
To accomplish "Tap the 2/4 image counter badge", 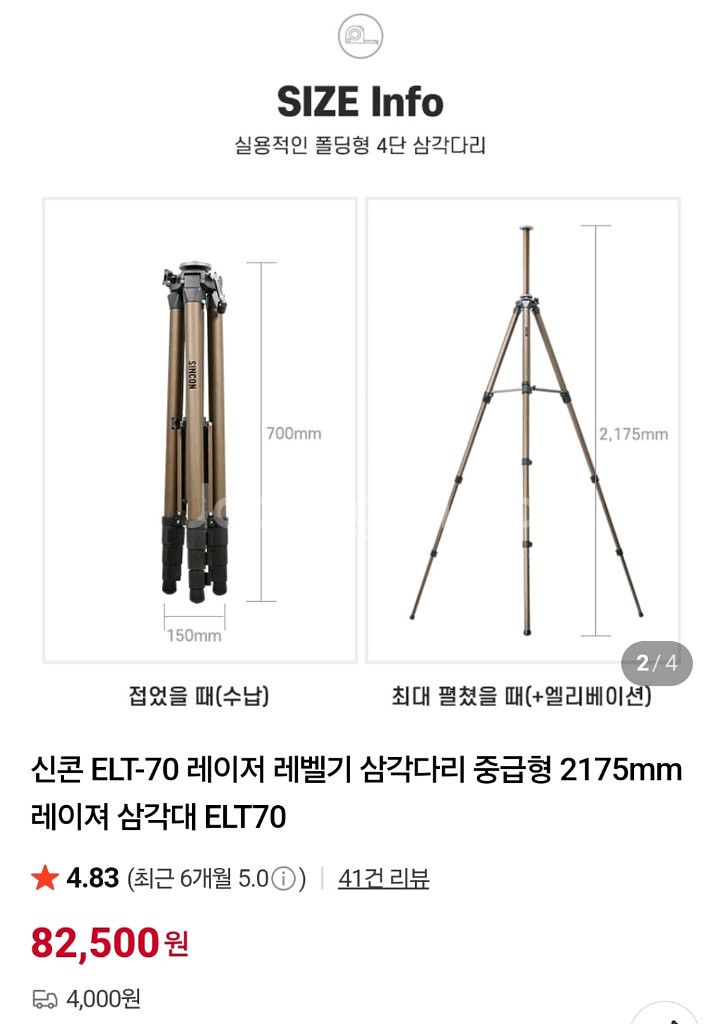I will (x=657, y=660).
